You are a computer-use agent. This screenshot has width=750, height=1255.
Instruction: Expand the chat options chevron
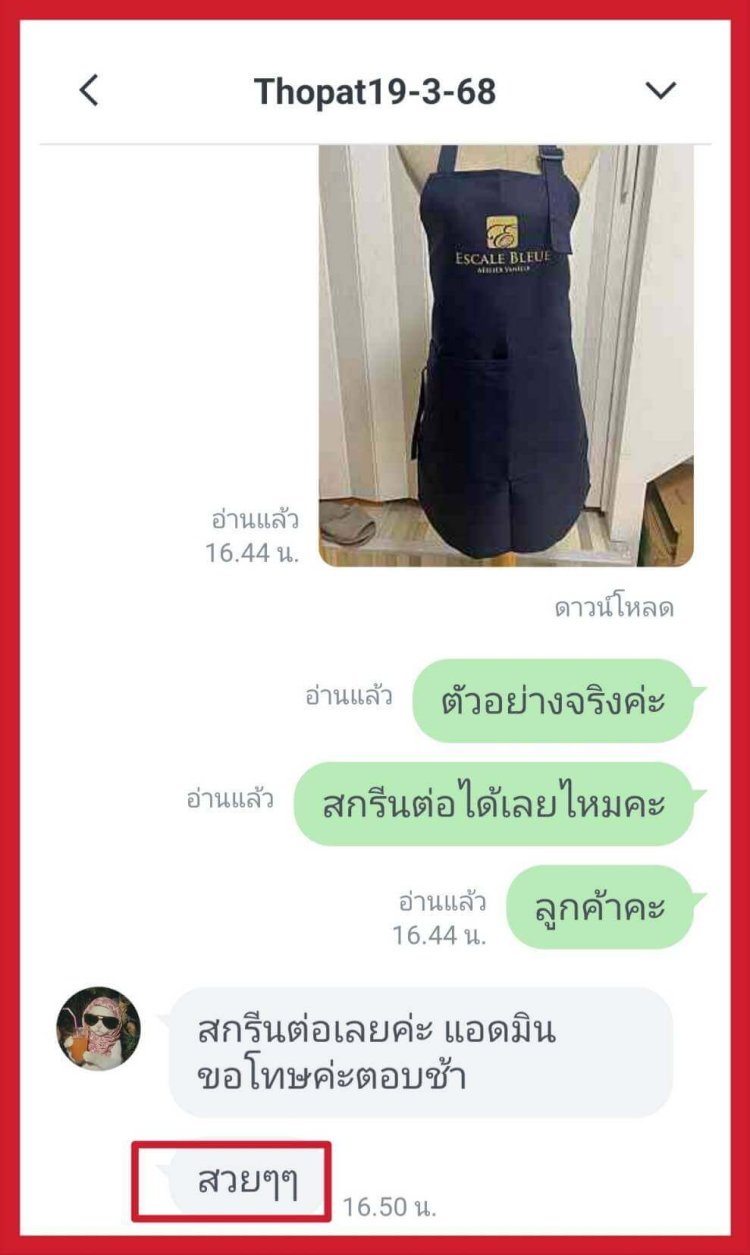(x=660, y=91)
